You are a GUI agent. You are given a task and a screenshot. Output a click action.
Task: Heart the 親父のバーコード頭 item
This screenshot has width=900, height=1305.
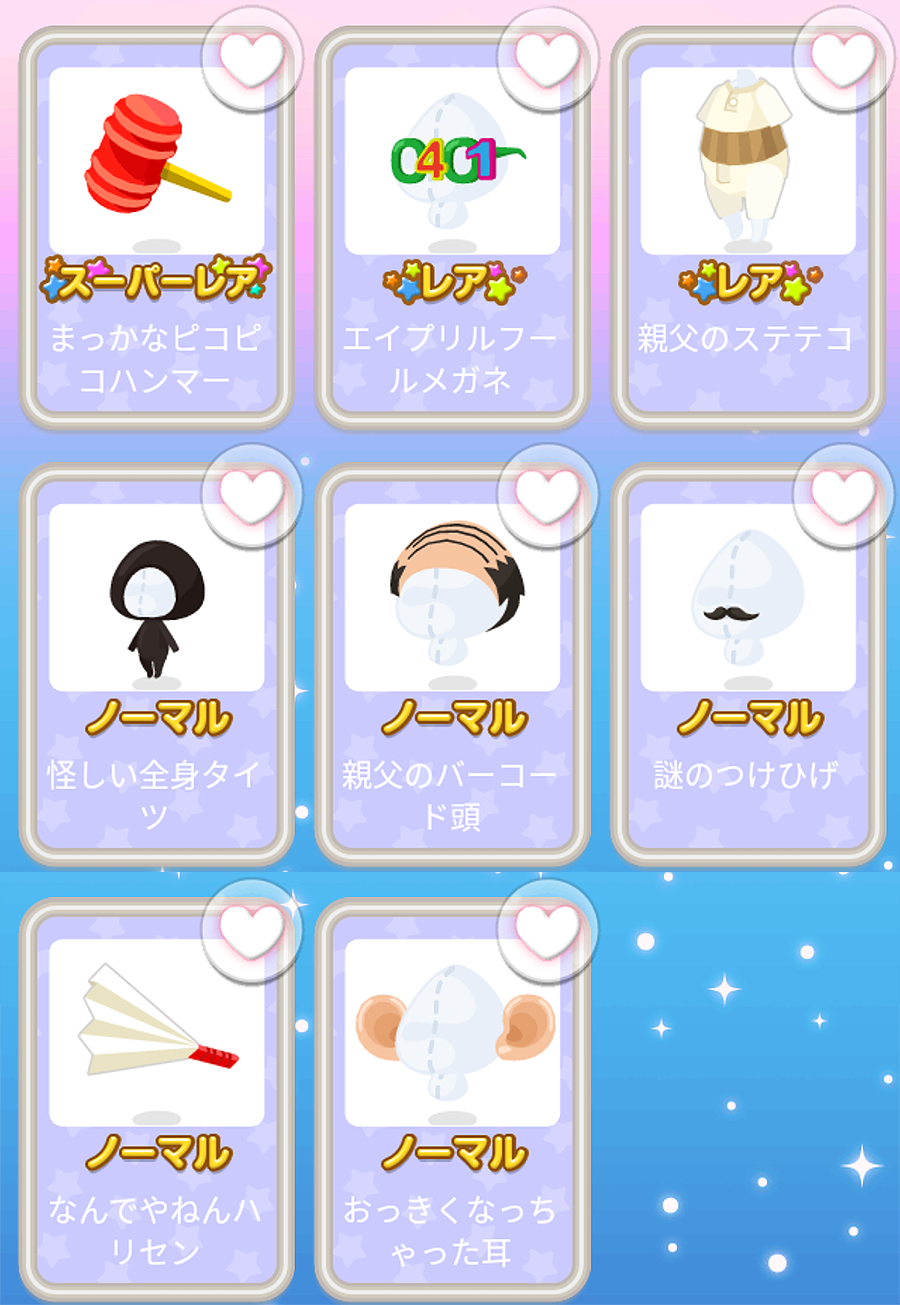coord(547,494)
